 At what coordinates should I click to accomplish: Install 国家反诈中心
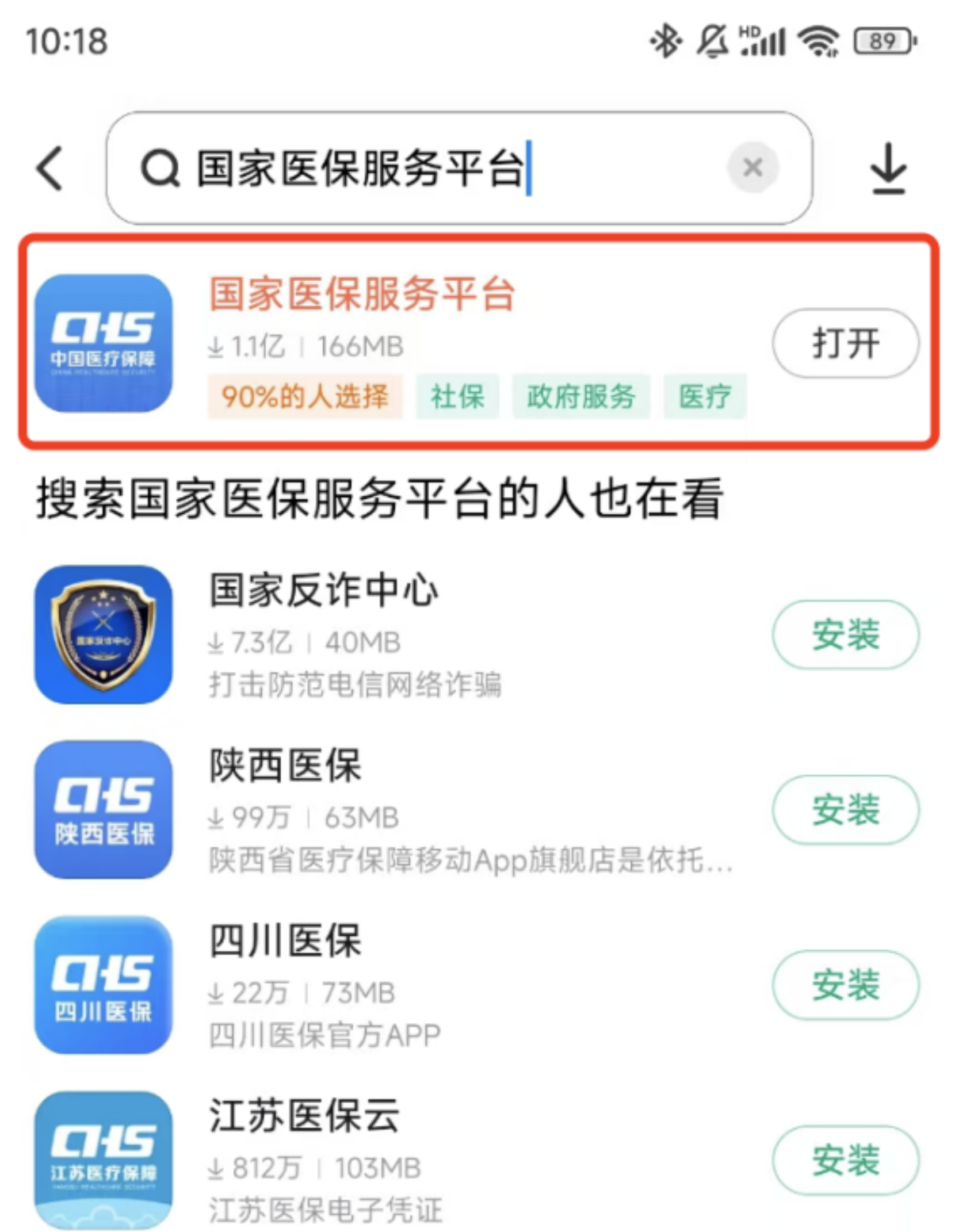[845, 634]
